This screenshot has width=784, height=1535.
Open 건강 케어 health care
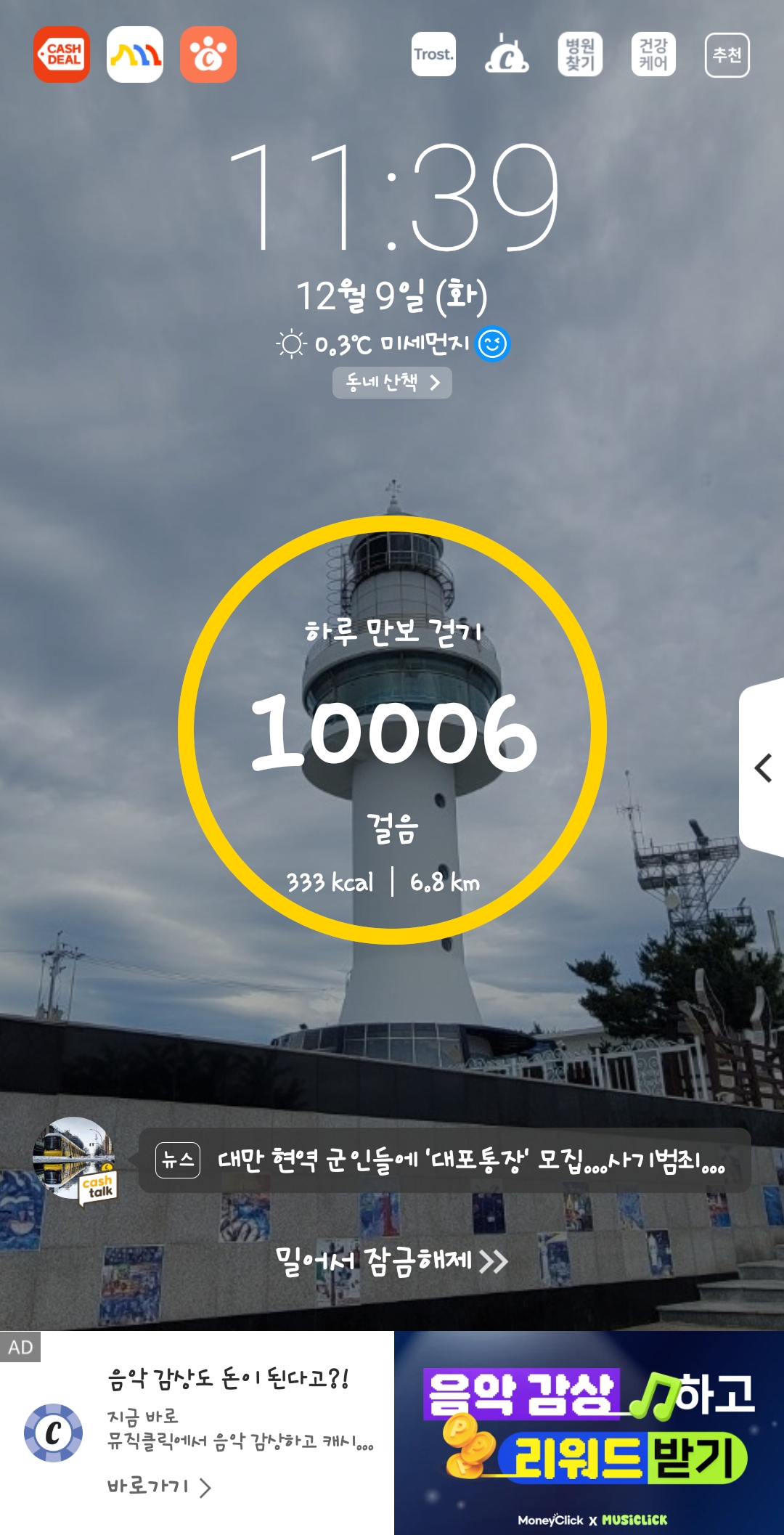653,54
